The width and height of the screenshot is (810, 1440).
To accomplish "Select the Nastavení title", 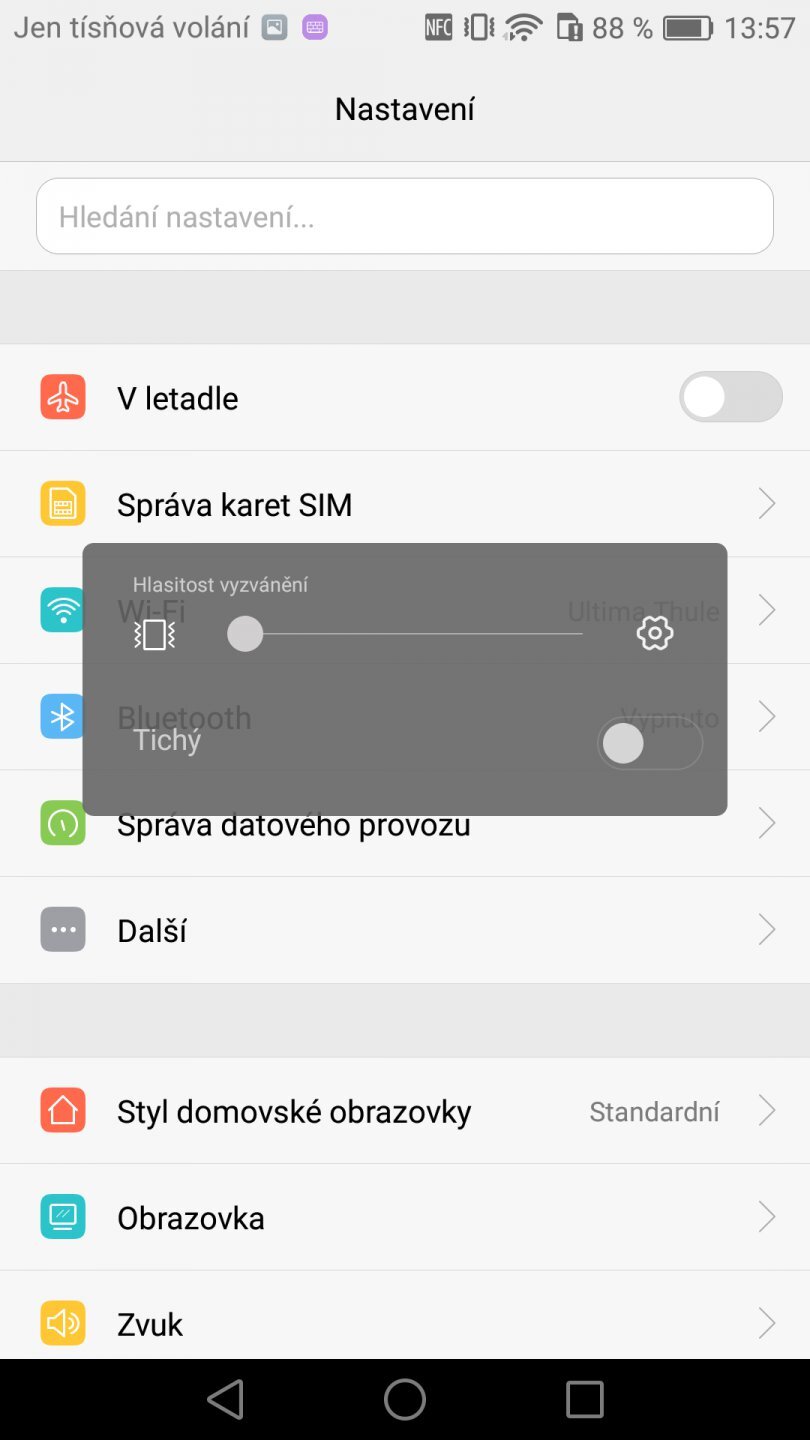I will 405,108.
